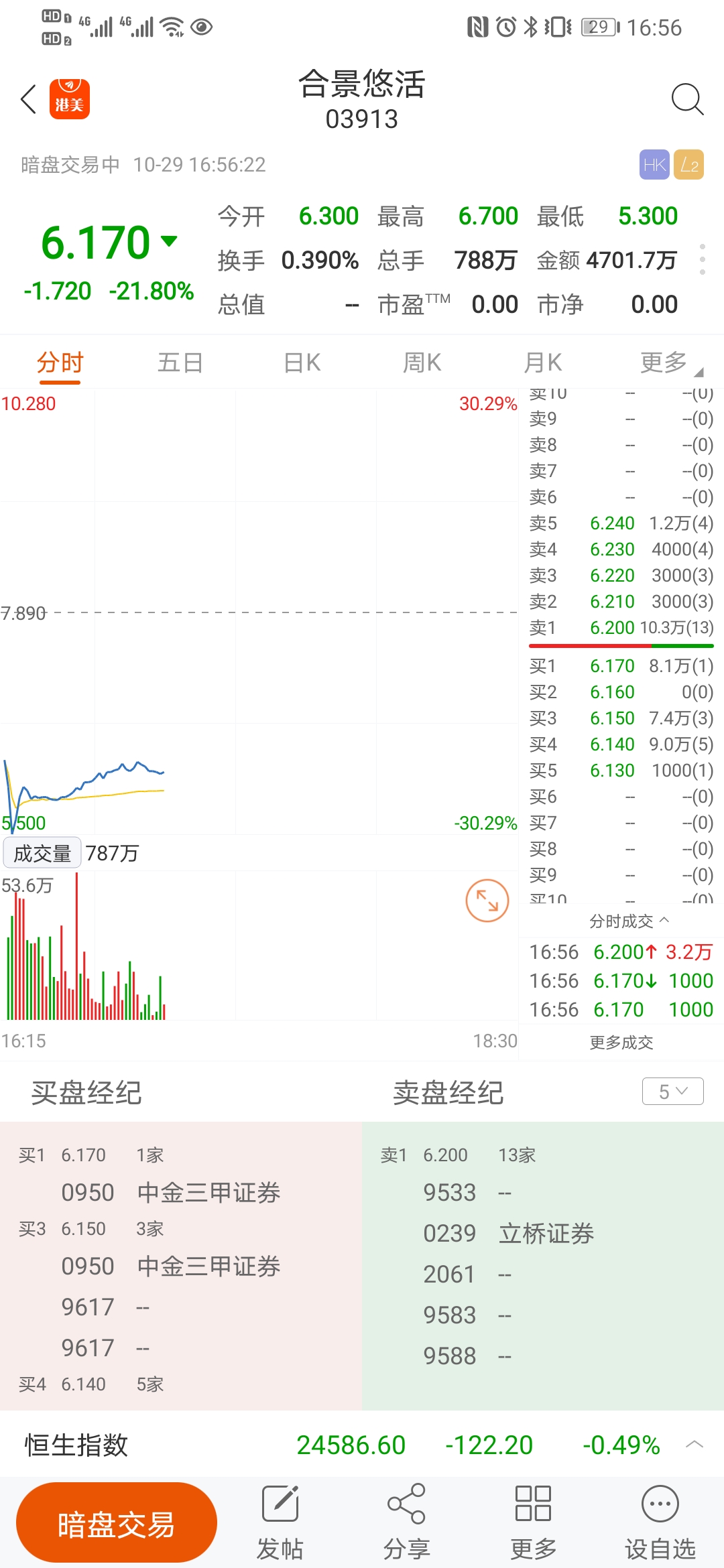Select the 周K chart tab
The width and height of the screenshot is (724, 1568).
pos(422,363)
